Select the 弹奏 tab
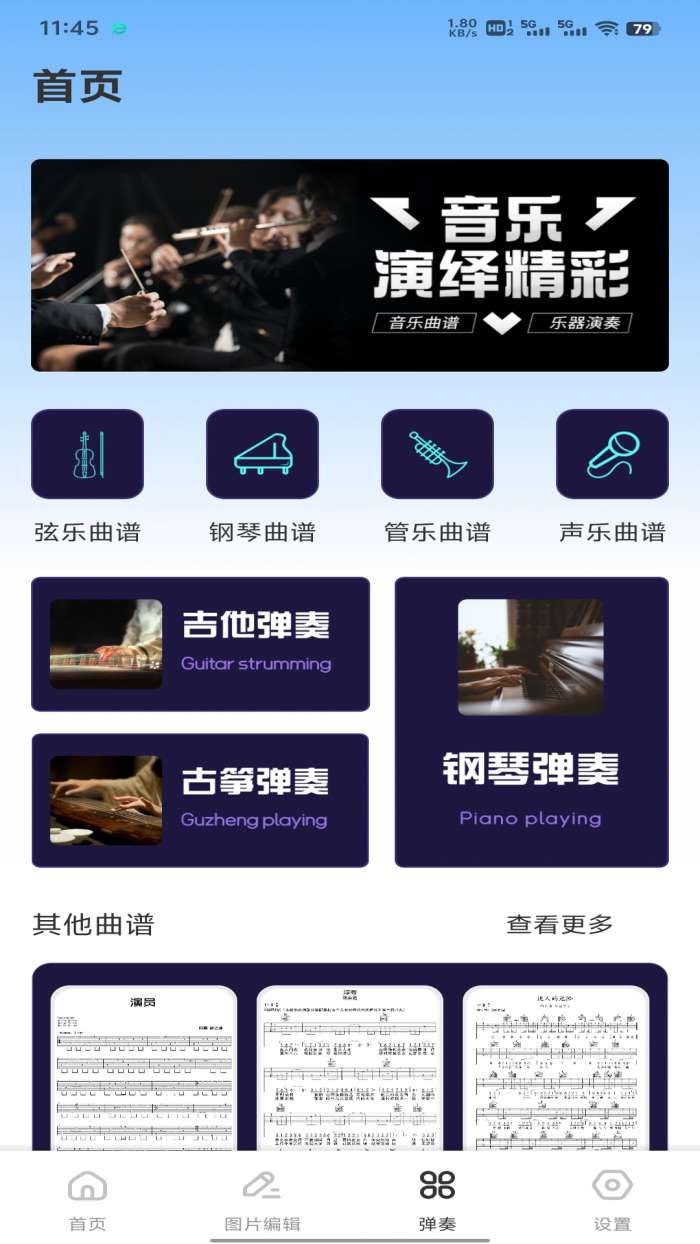The height and width of the screenshot is (1244, 700). pos(437,1200)
